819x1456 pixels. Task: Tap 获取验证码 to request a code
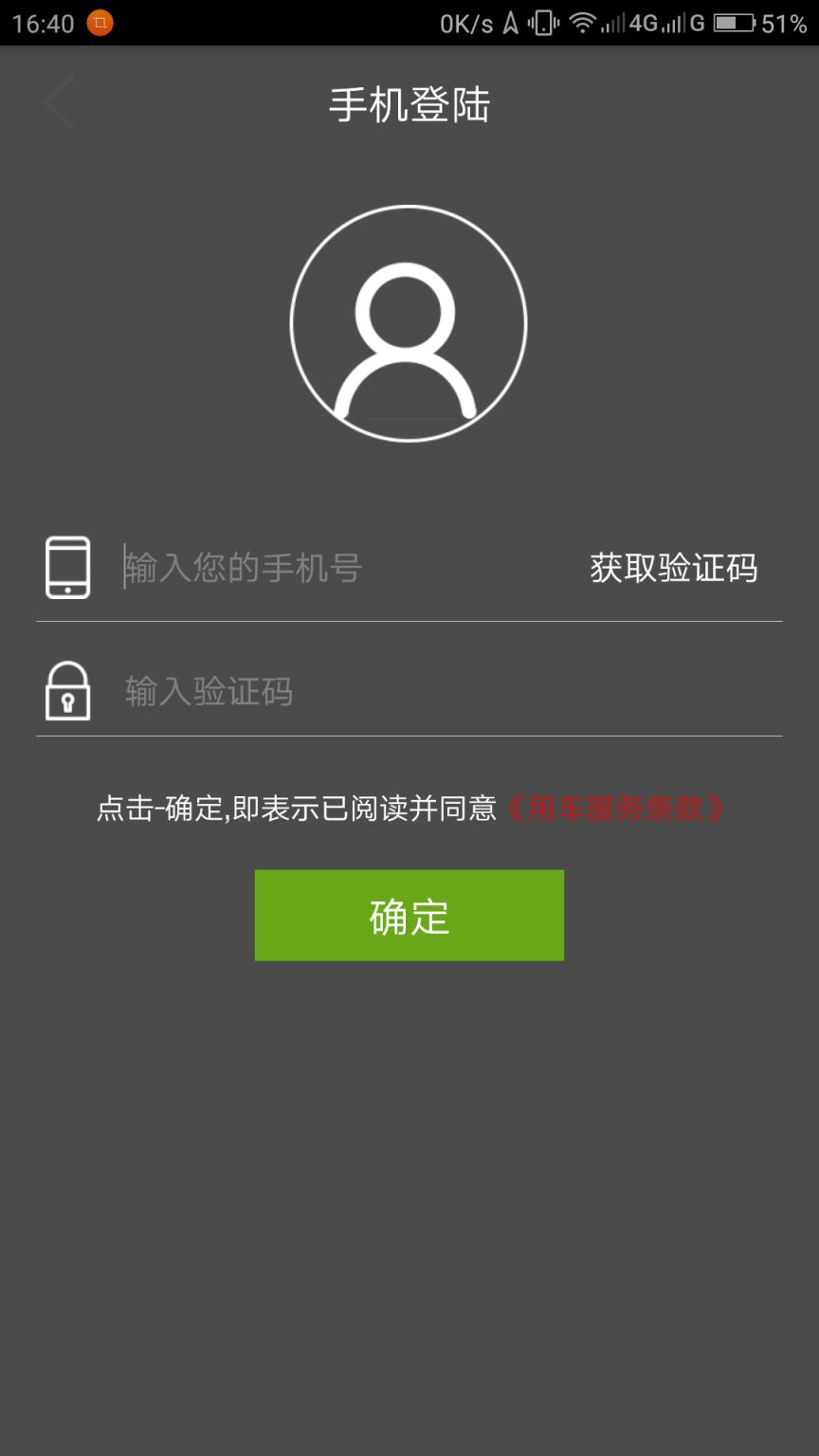(673, 569)
